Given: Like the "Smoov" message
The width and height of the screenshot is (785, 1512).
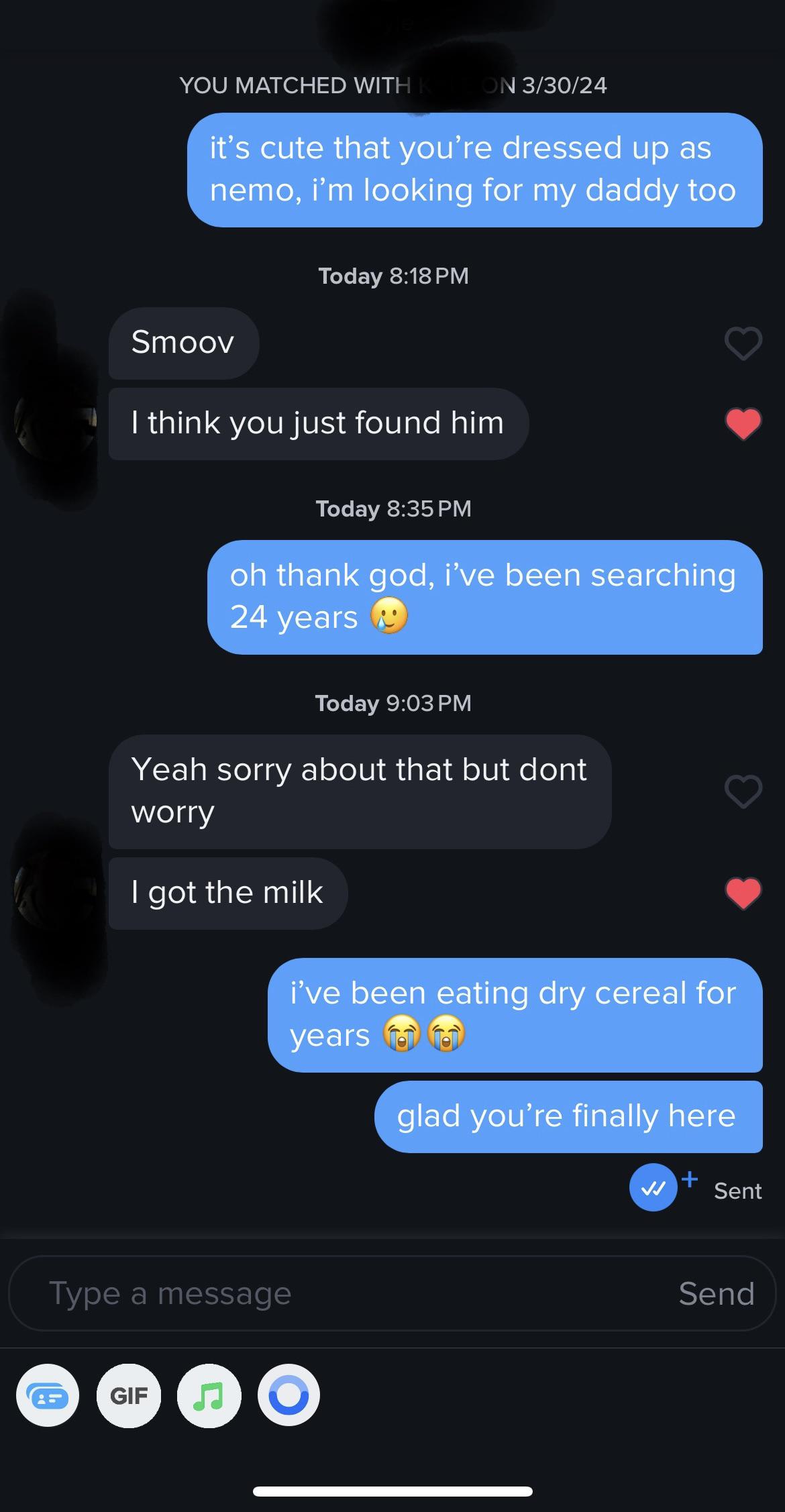Looking at the screenshot, I should coord(743,343).
